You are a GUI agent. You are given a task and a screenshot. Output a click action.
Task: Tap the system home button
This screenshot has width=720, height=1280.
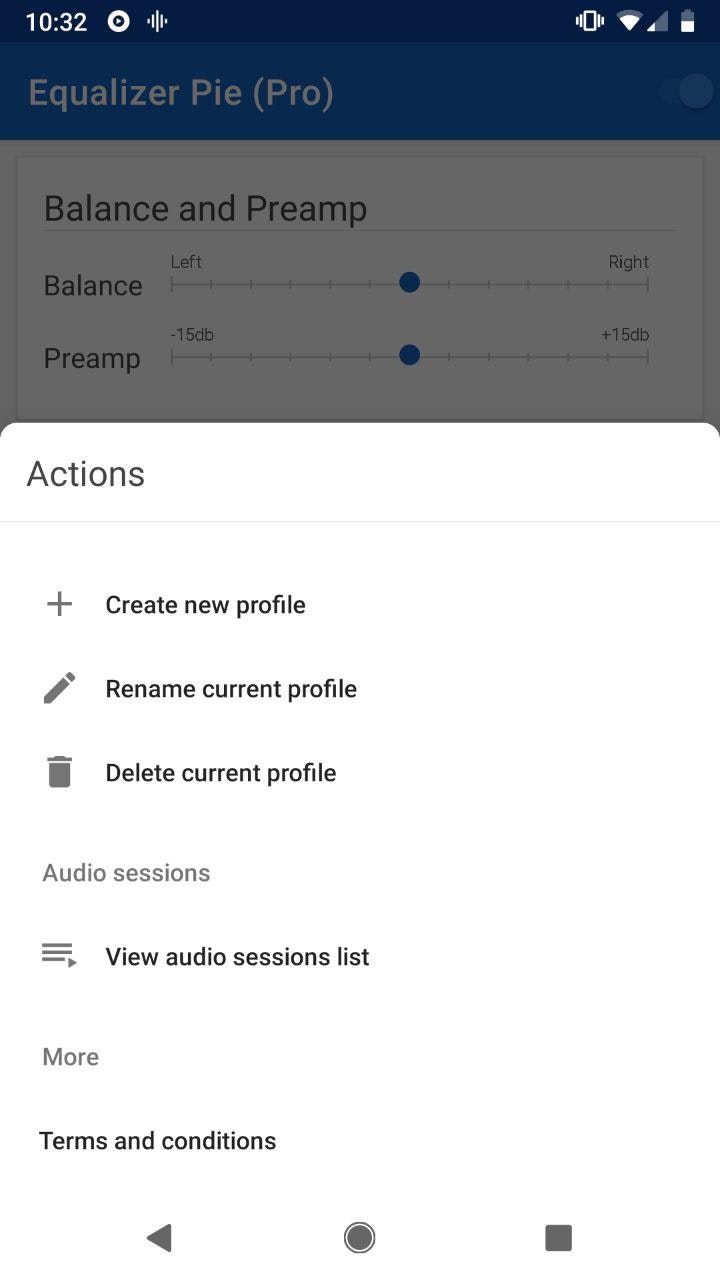coord(360,1238)
